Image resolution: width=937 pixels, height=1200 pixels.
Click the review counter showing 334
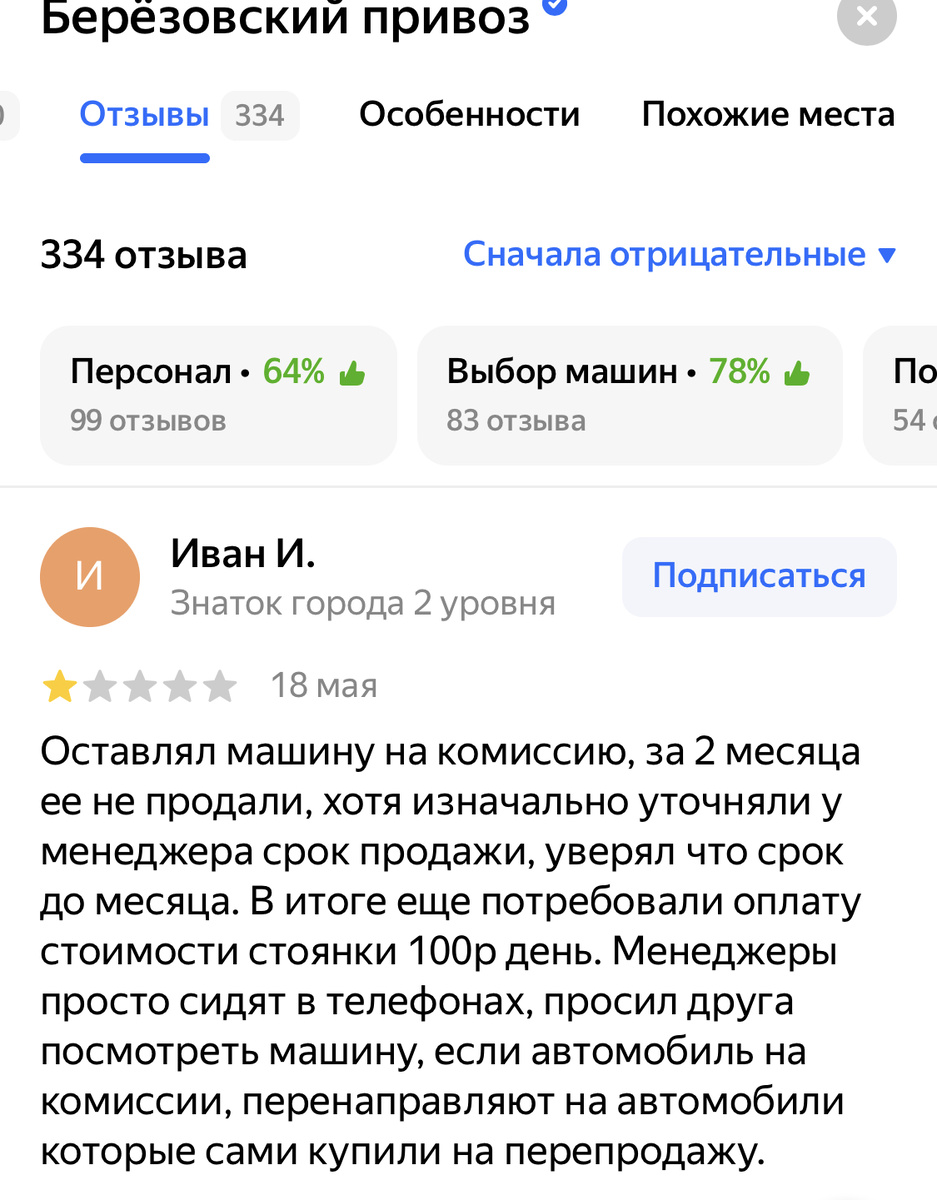[x=260, y=114]
